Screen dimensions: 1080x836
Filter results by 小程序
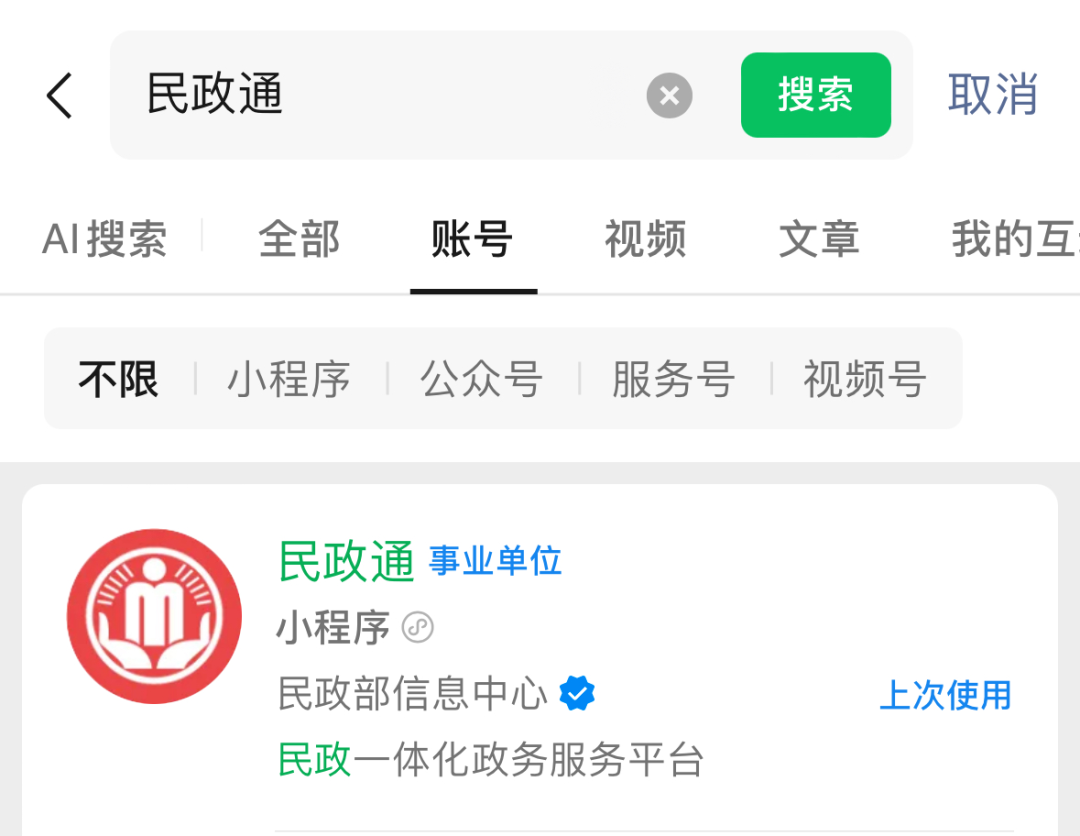pyautogui.click(x=289, y=379)
